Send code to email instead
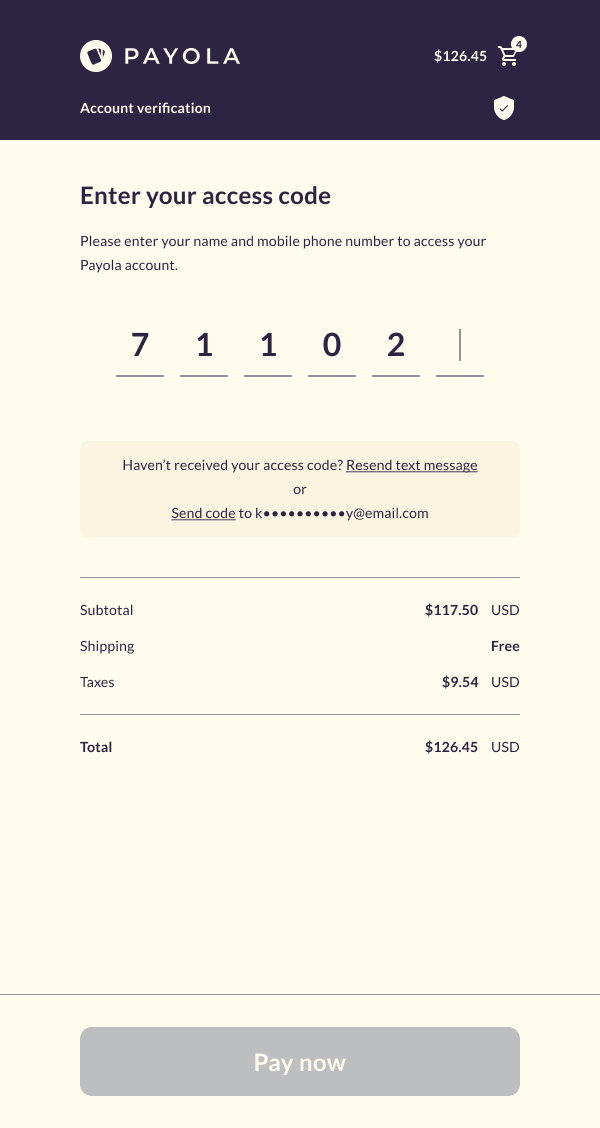600x1128 pixels. click(x=203, y=513)
